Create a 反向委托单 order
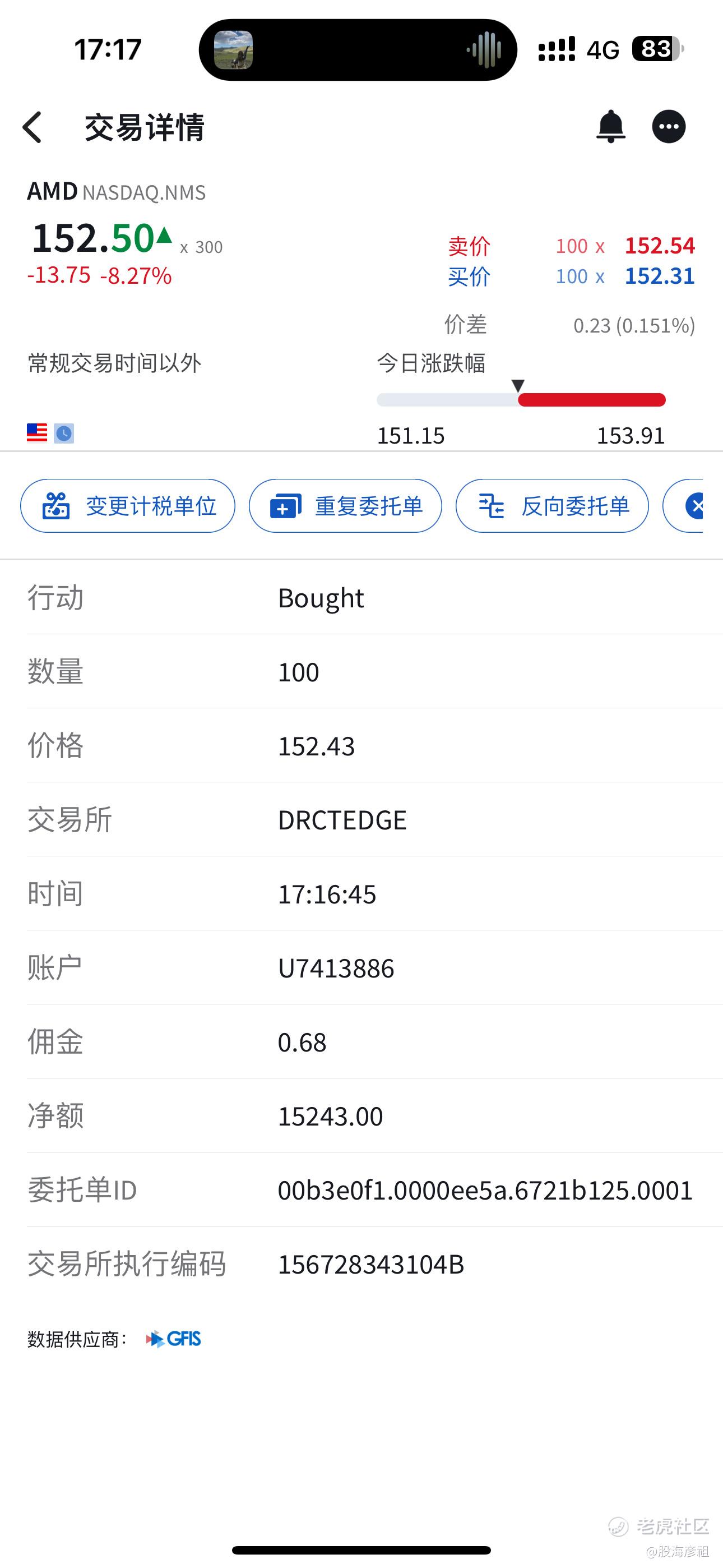This screenshot has height=1568, width=723. pos(552,506)
